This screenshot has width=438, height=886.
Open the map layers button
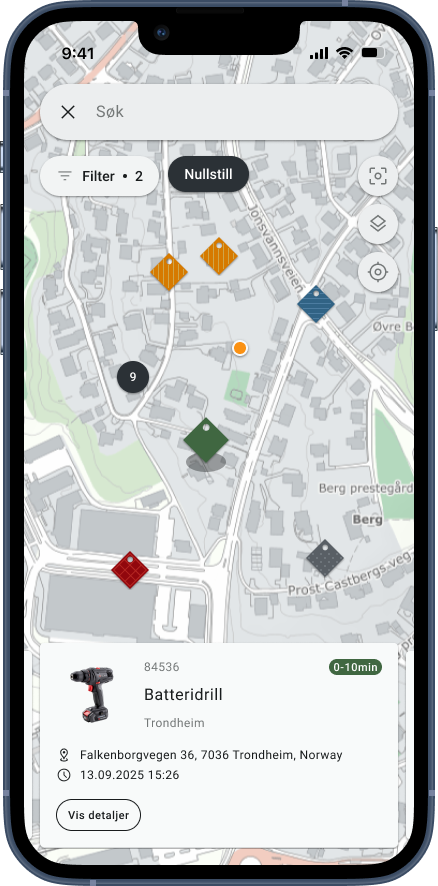tap(378, 224)
